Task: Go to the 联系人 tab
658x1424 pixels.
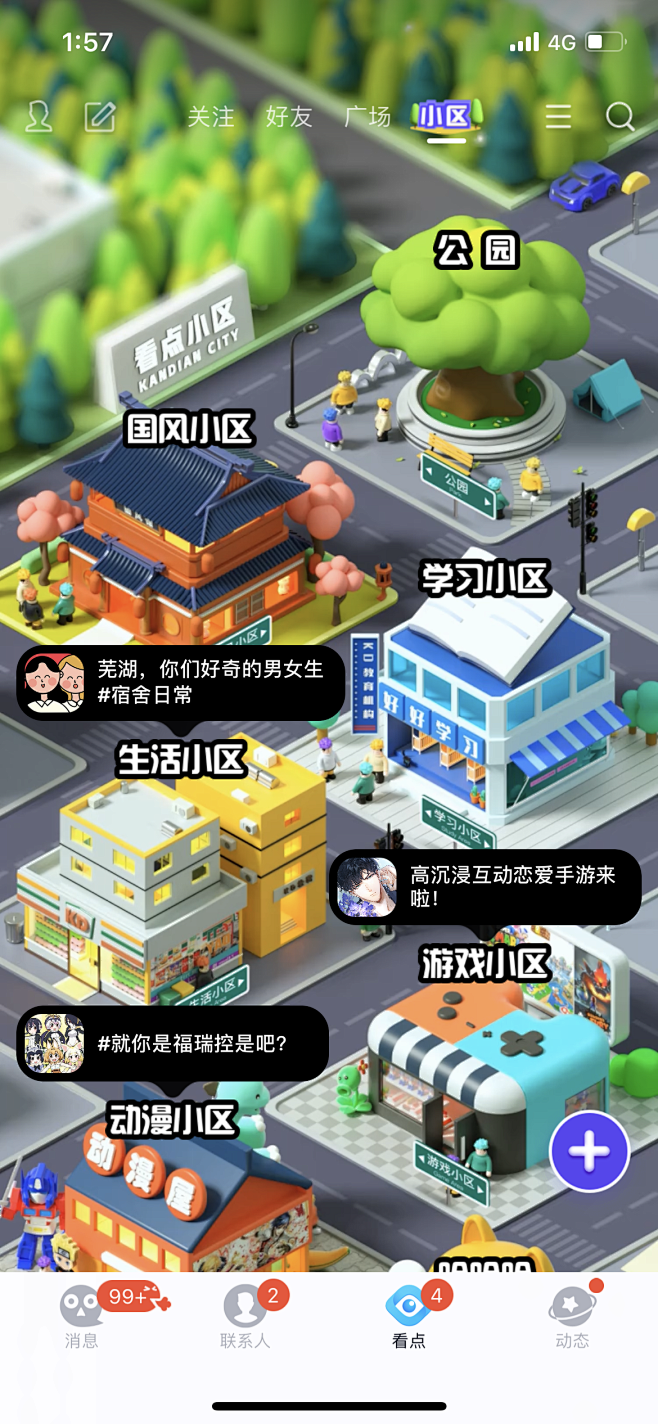Action: pyautogui.click(x=245, y=1316)
